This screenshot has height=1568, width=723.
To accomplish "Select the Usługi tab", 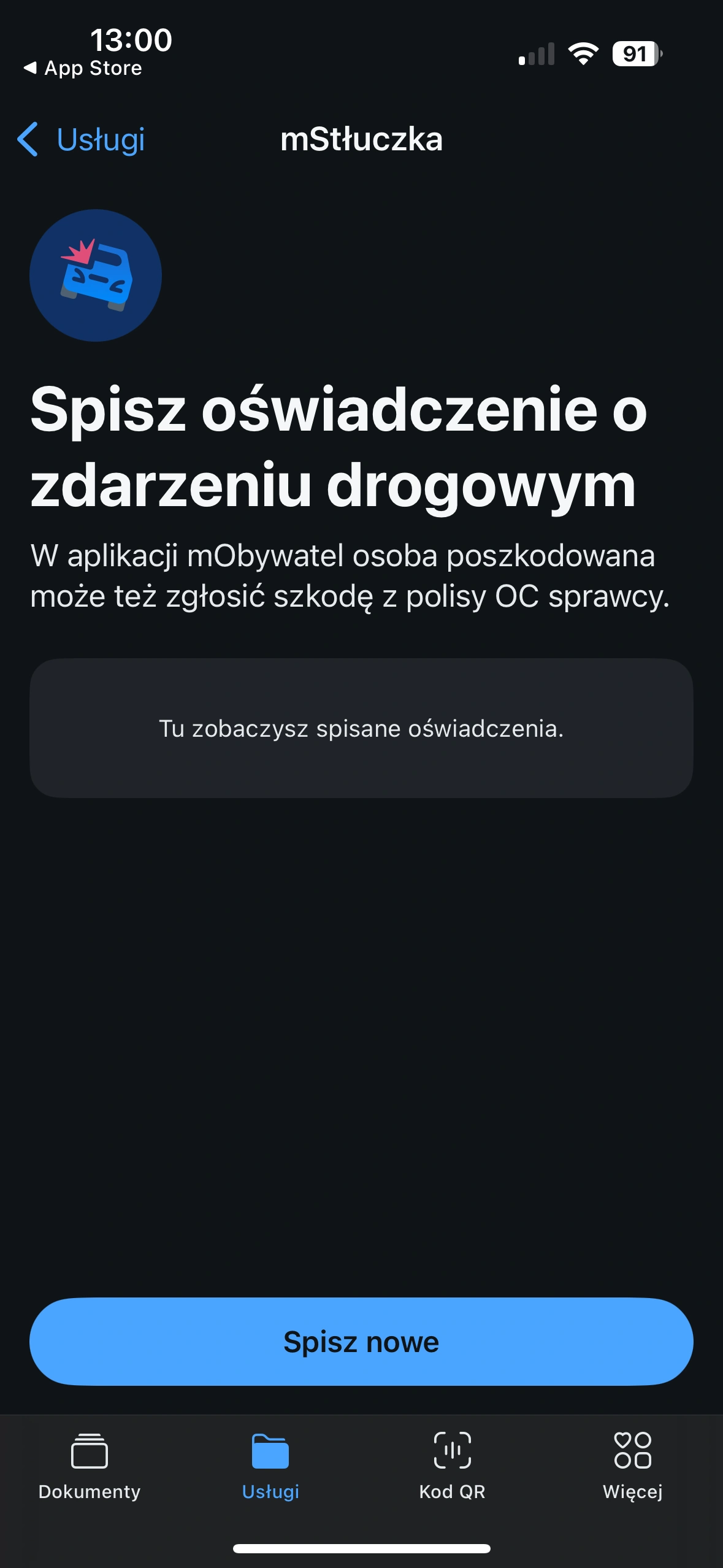I will 270,1467.
